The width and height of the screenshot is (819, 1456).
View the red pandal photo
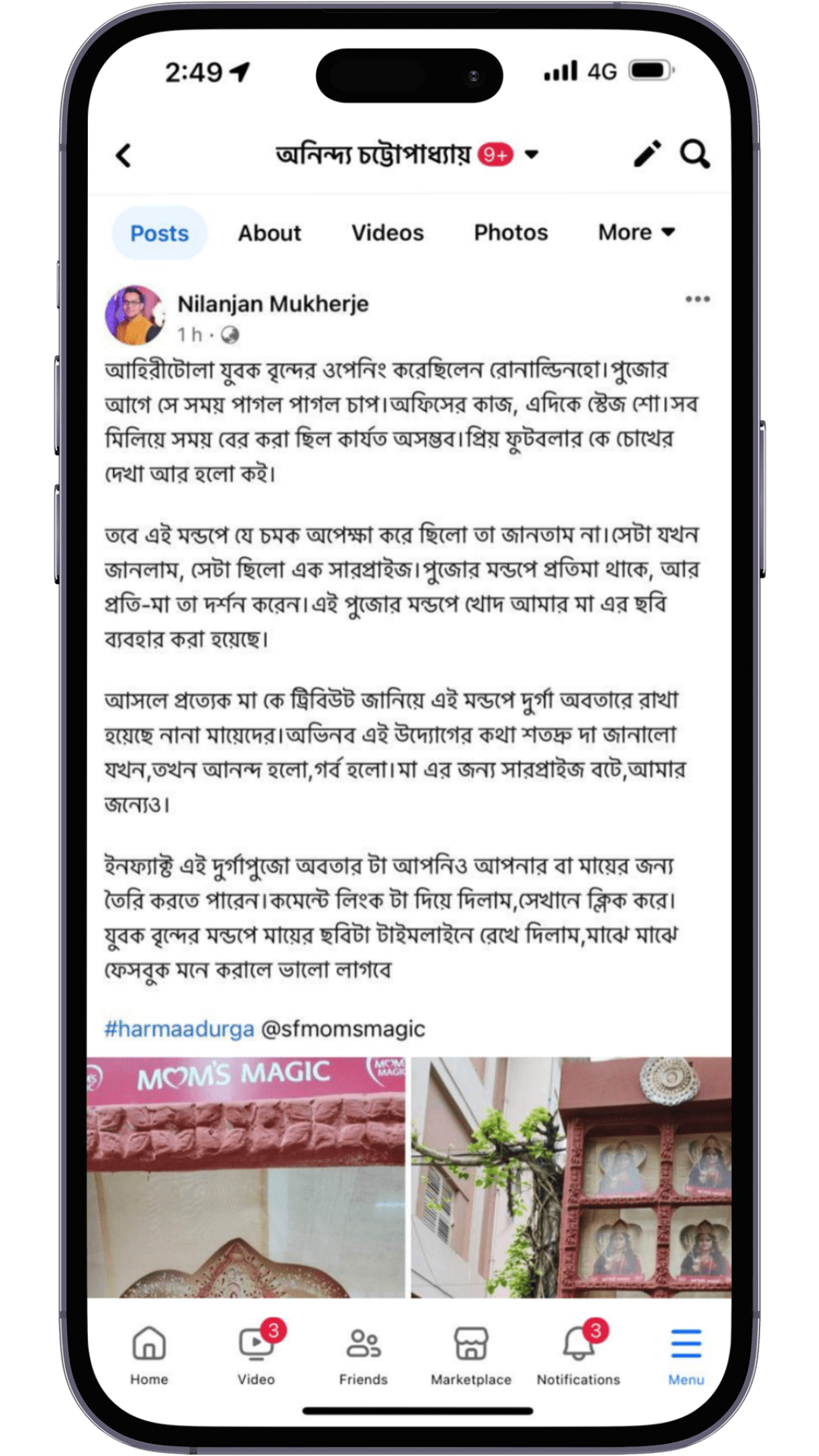[571, 1177]
